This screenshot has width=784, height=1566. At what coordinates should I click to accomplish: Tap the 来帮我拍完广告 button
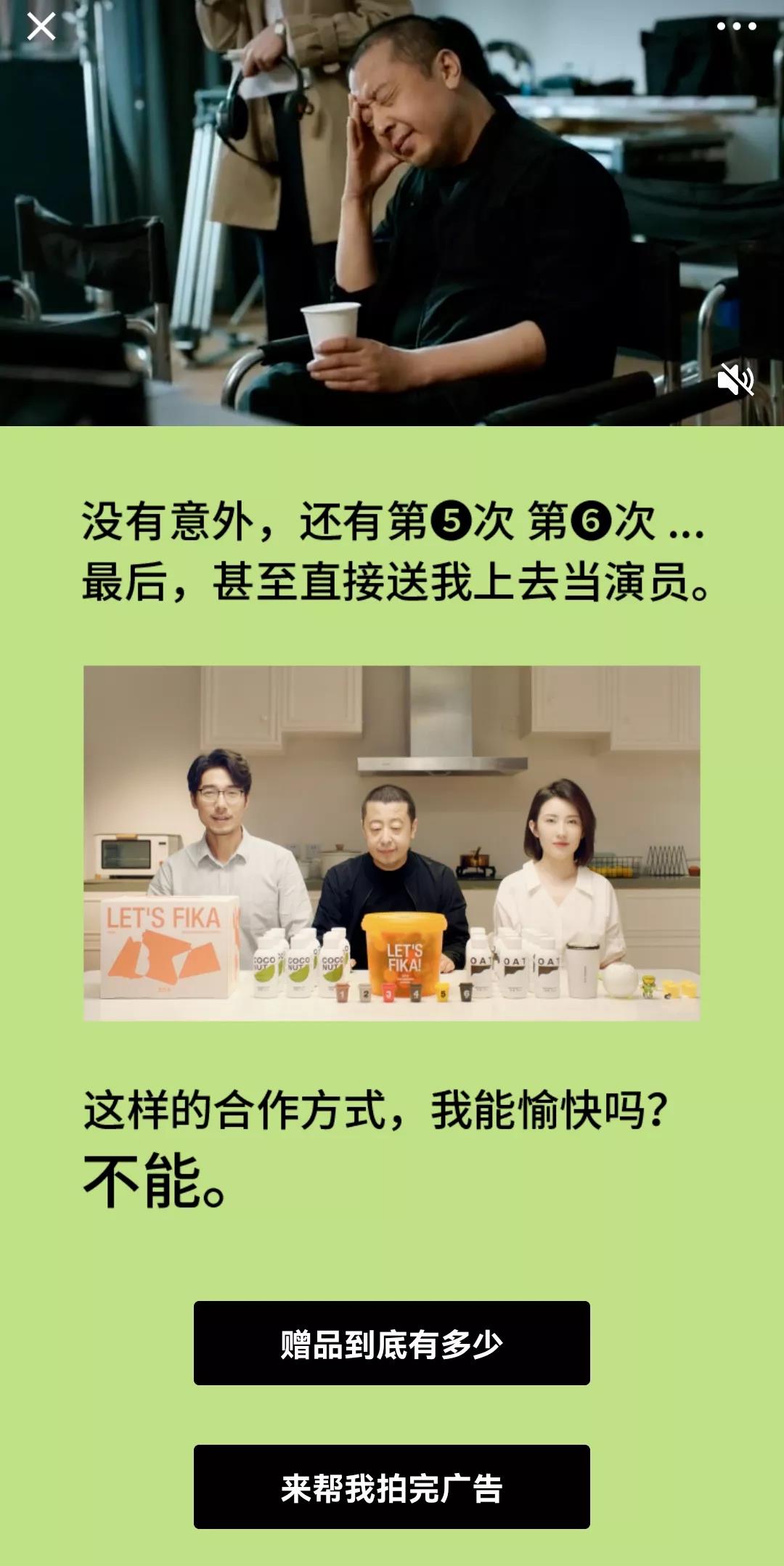click(391, 1487)
